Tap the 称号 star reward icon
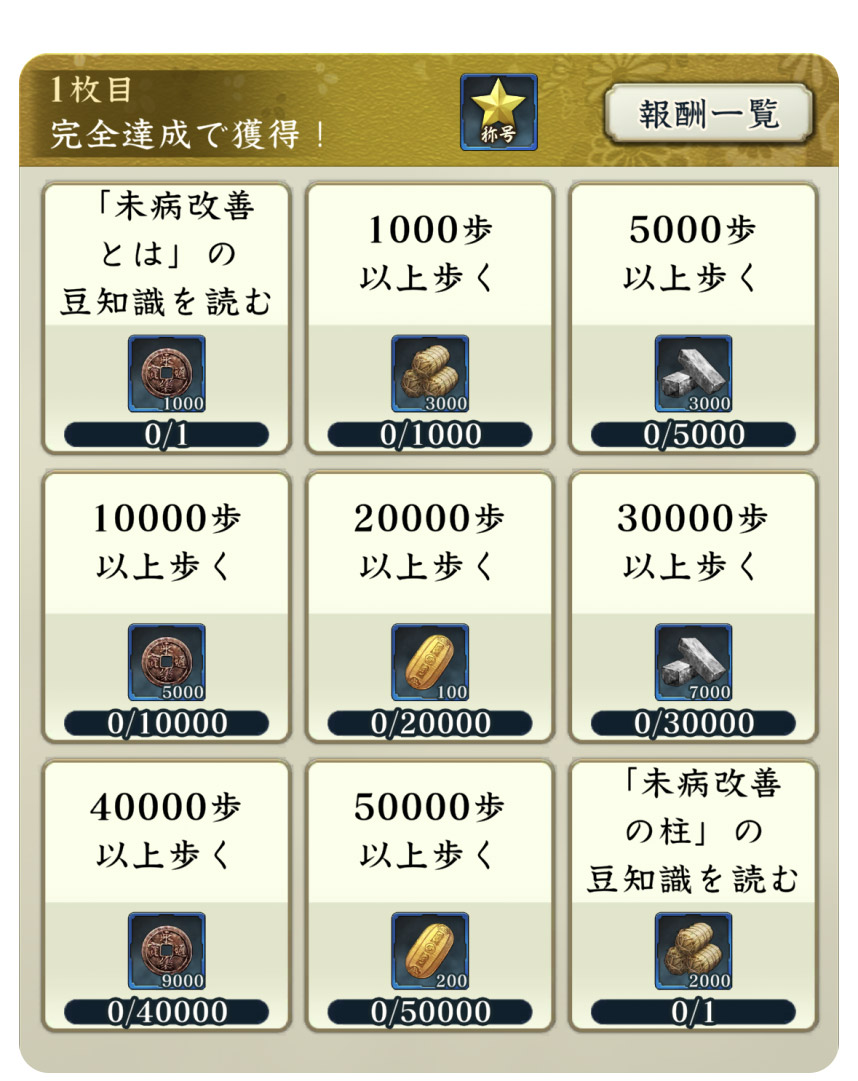Image resolution: width=858 pixels, height=1081 pixels. [x=498, y=112]
